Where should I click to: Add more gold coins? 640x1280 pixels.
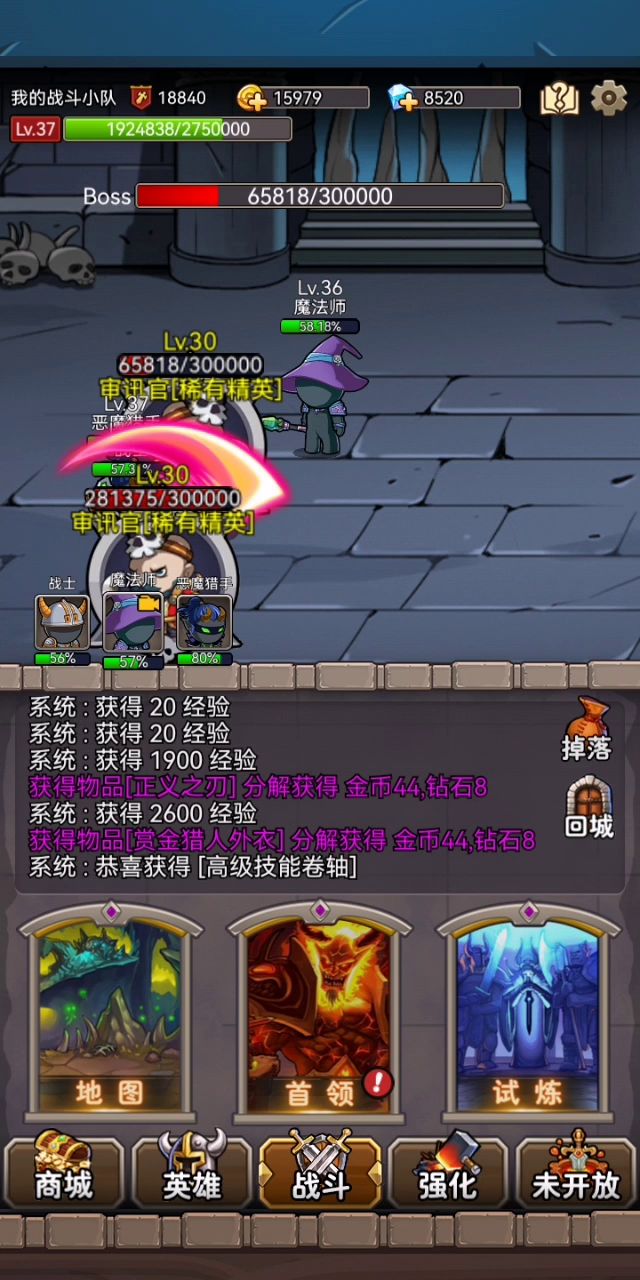pyautogui.click(x=250, y=98)
